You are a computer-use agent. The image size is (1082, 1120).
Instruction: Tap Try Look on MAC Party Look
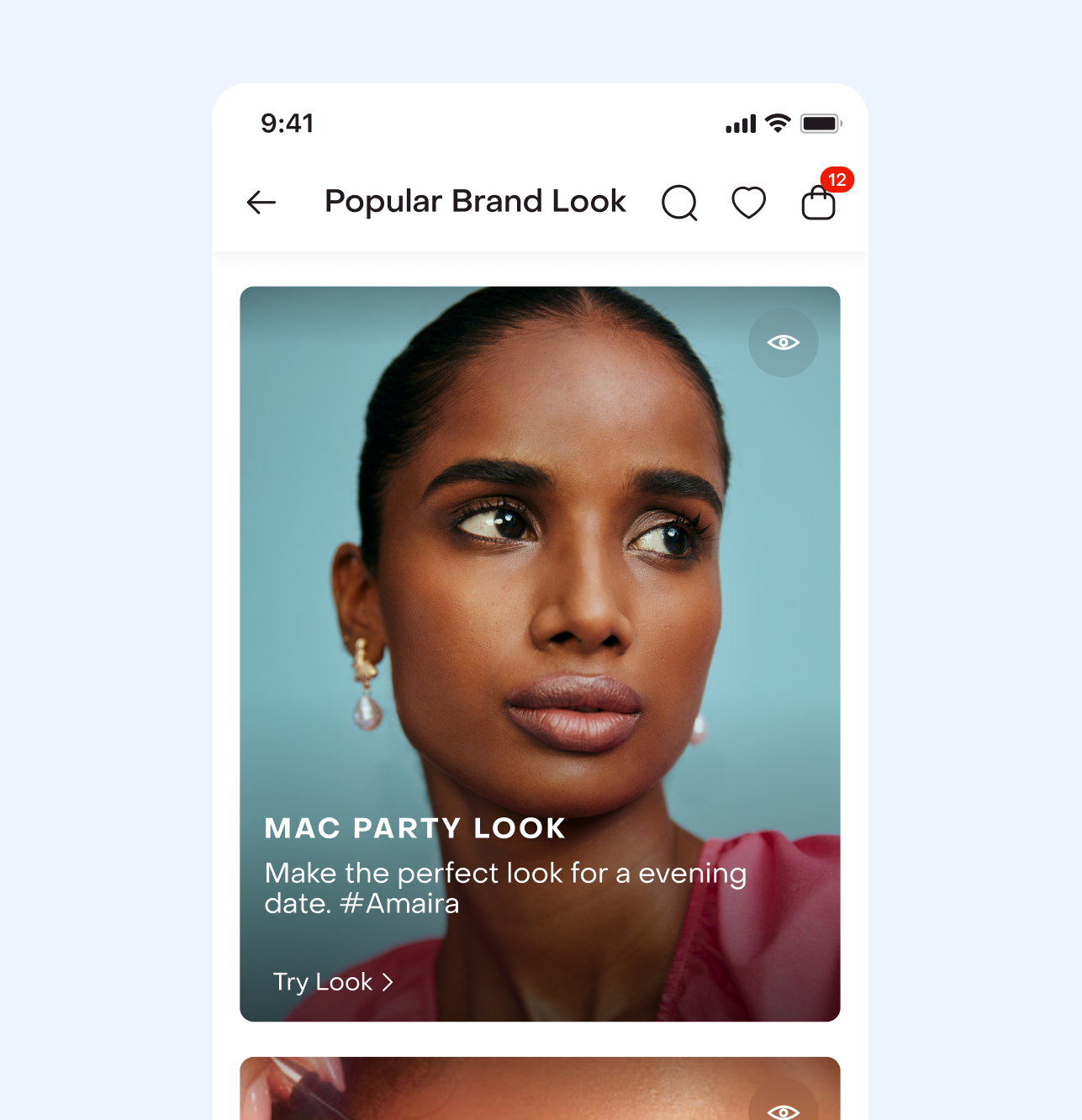pyautogui.click(x=333, y=982)
